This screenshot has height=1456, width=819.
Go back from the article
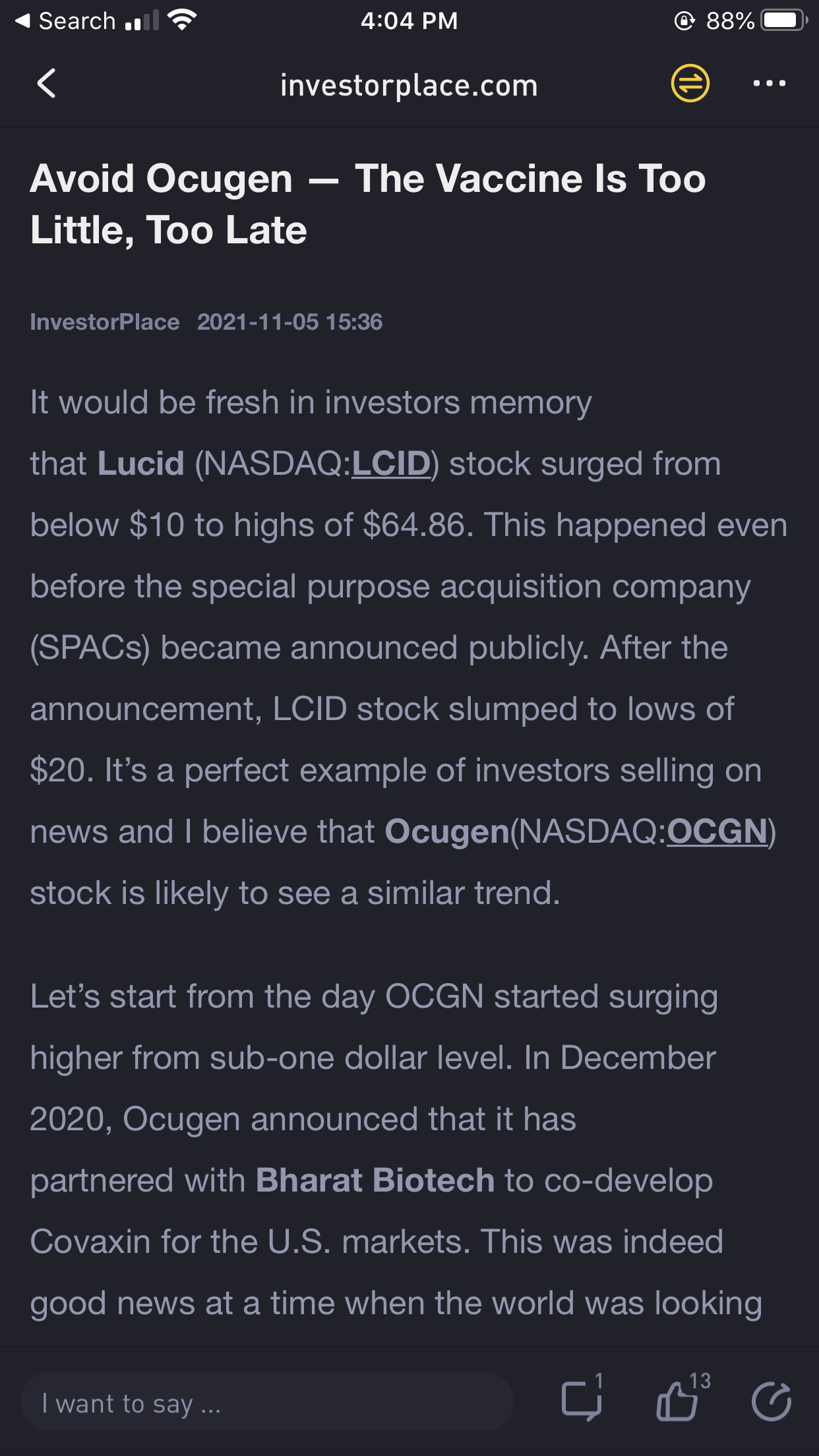pyautogui.click(x=46, y=84)
